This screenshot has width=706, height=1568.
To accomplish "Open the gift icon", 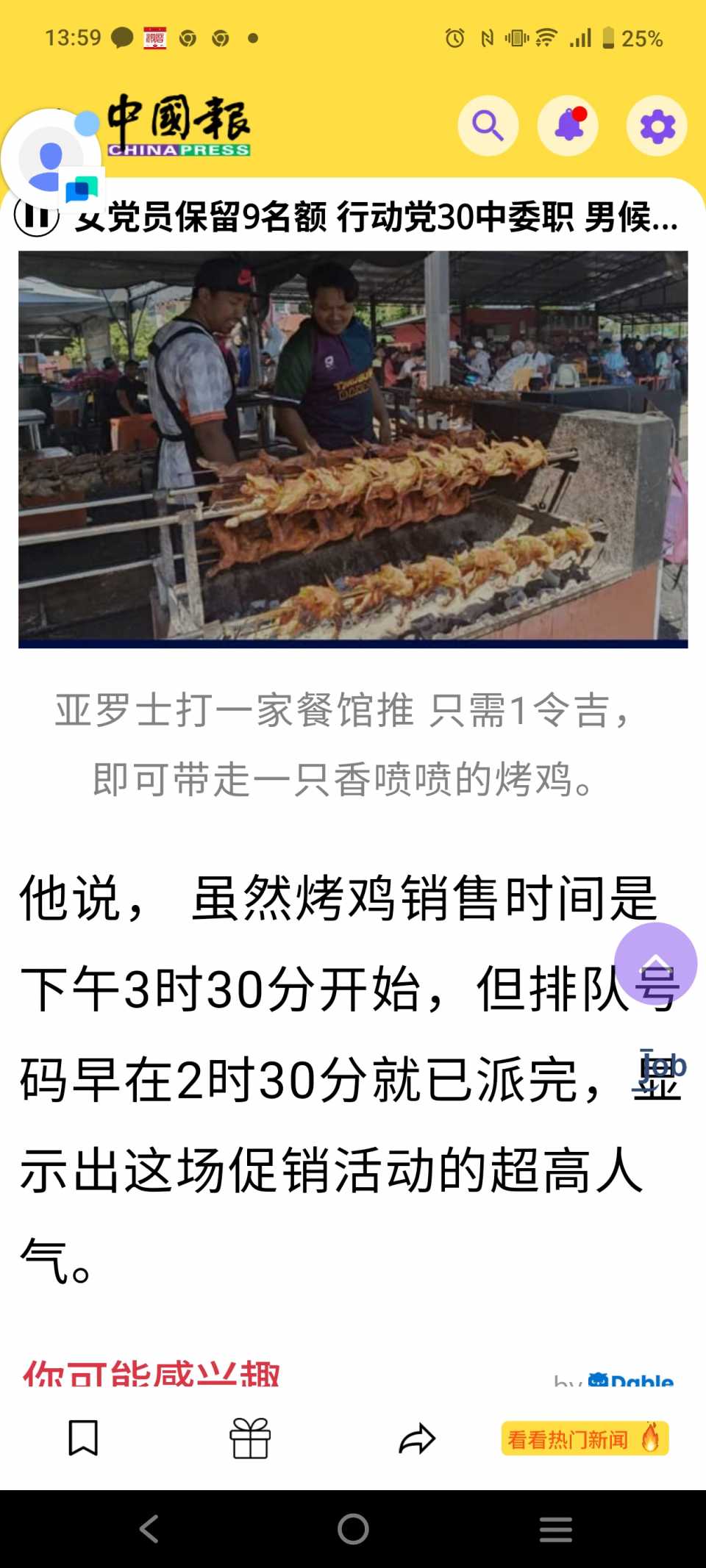I will (x=250, y=1437).
